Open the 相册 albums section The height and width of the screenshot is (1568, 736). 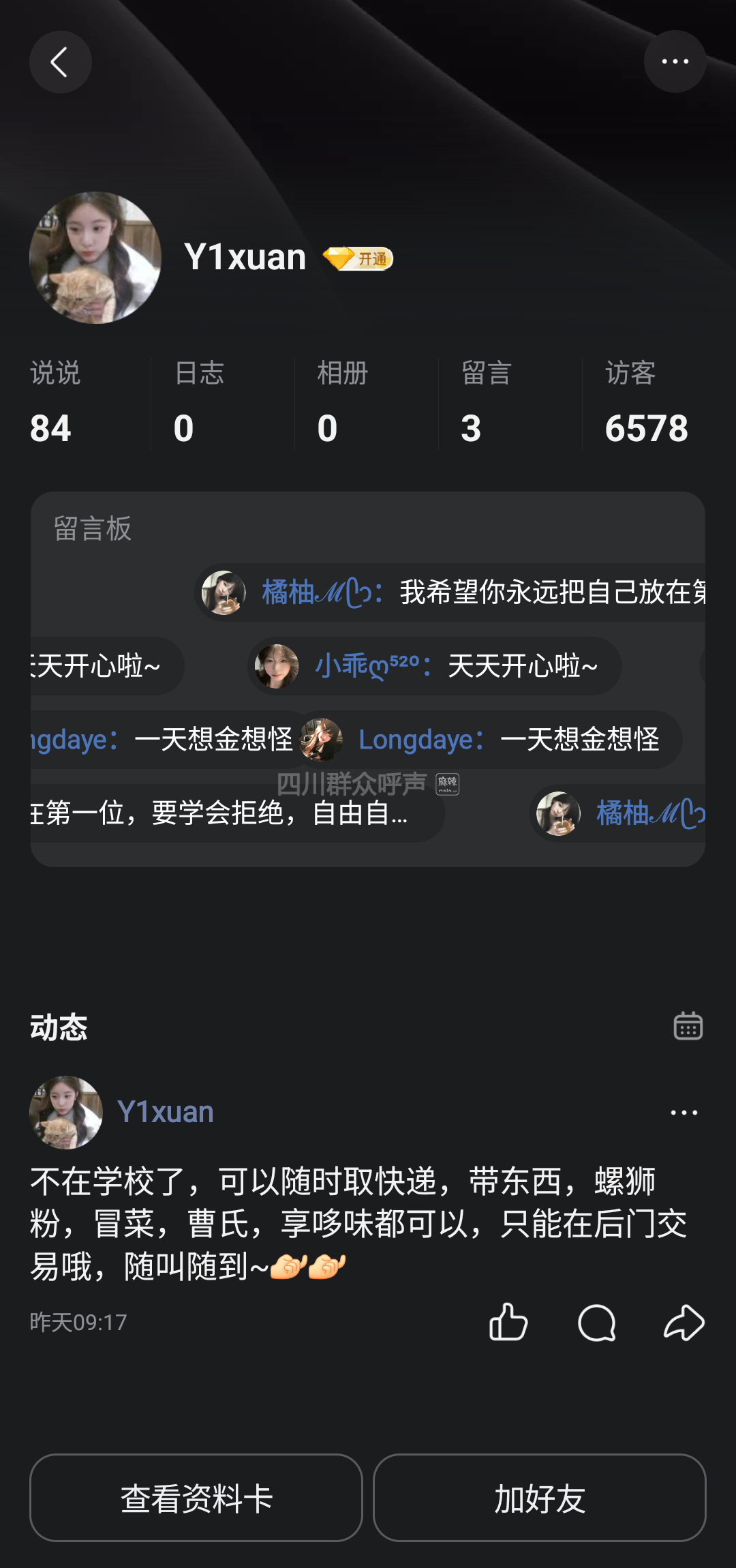tap(343, 404)
